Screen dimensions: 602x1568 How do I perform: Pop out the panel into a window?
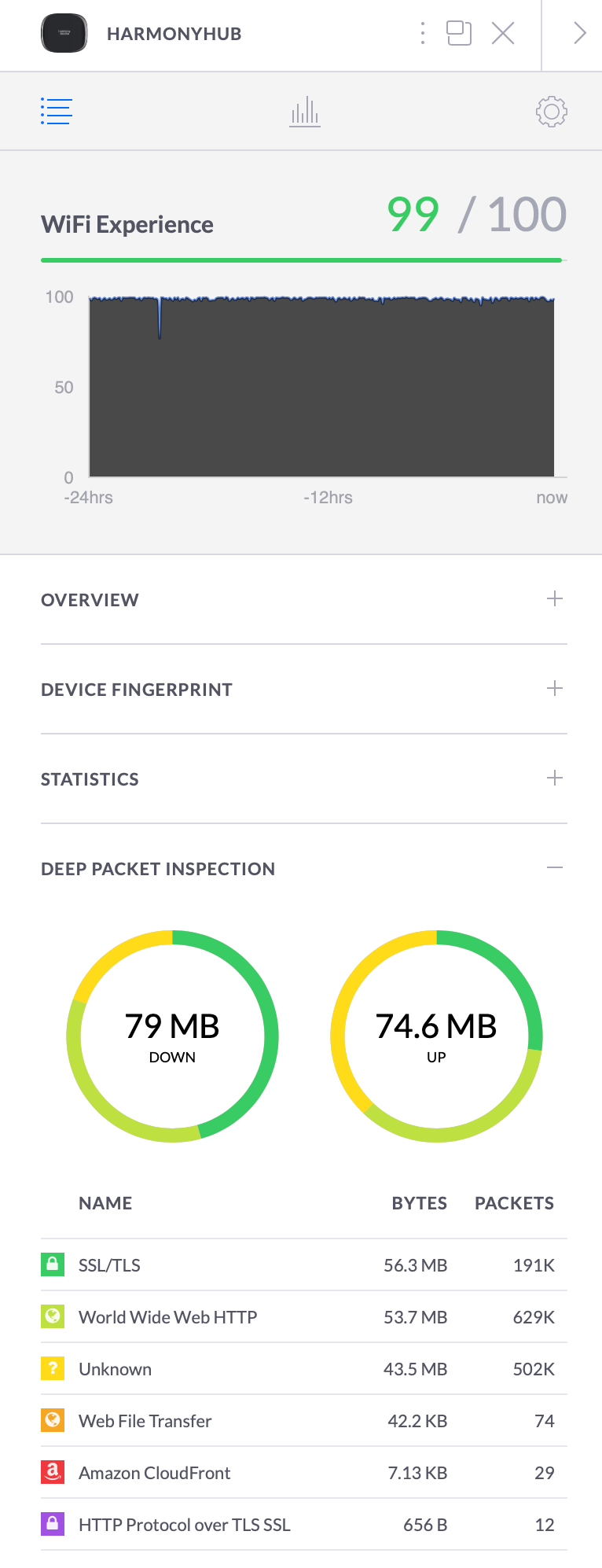pyautogui.click(x=459, y=33)
